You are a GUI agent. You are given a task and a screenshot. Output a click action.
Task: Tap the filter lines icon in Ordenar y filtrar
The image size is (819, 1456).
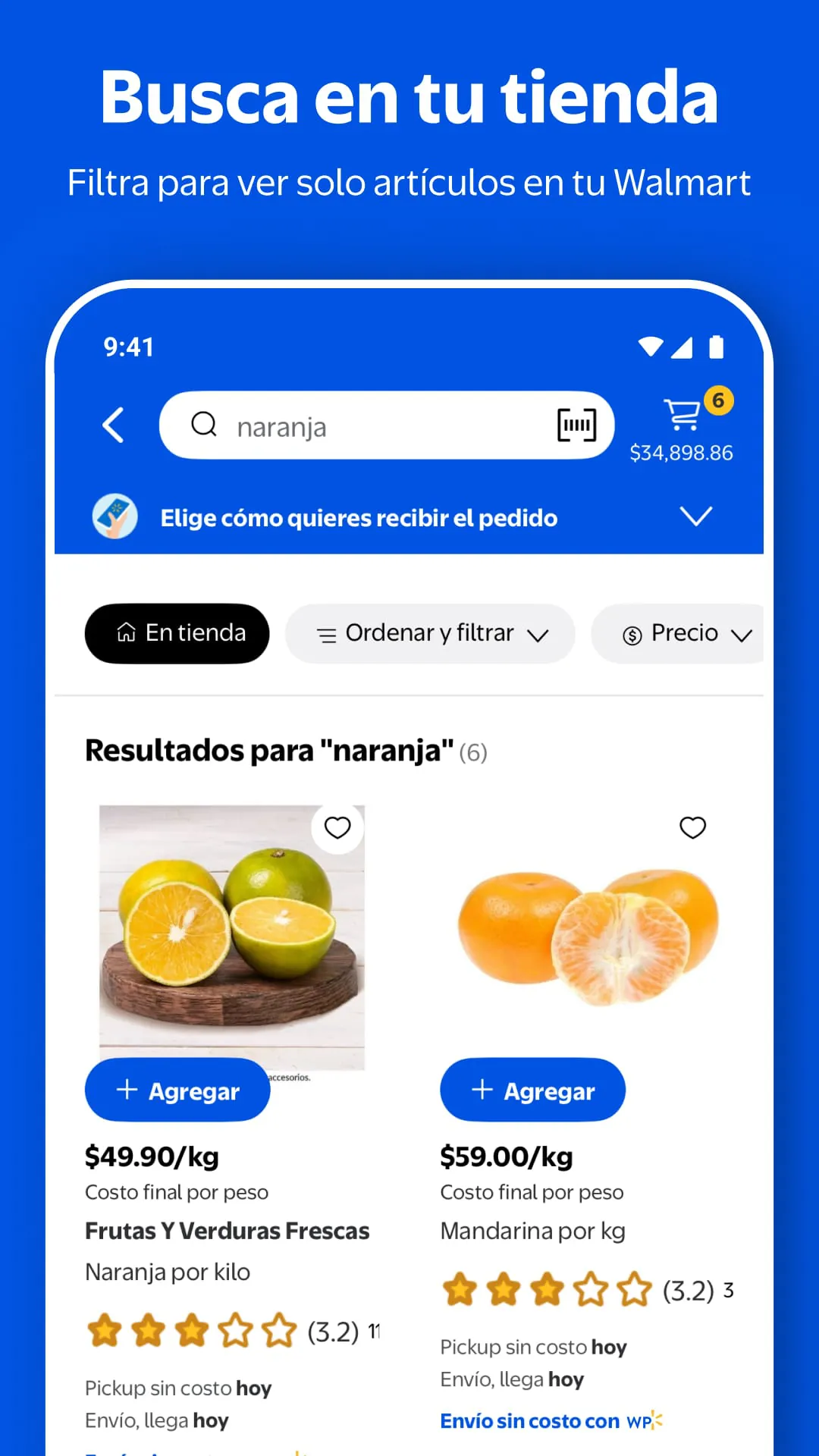[x=326, y=633]
